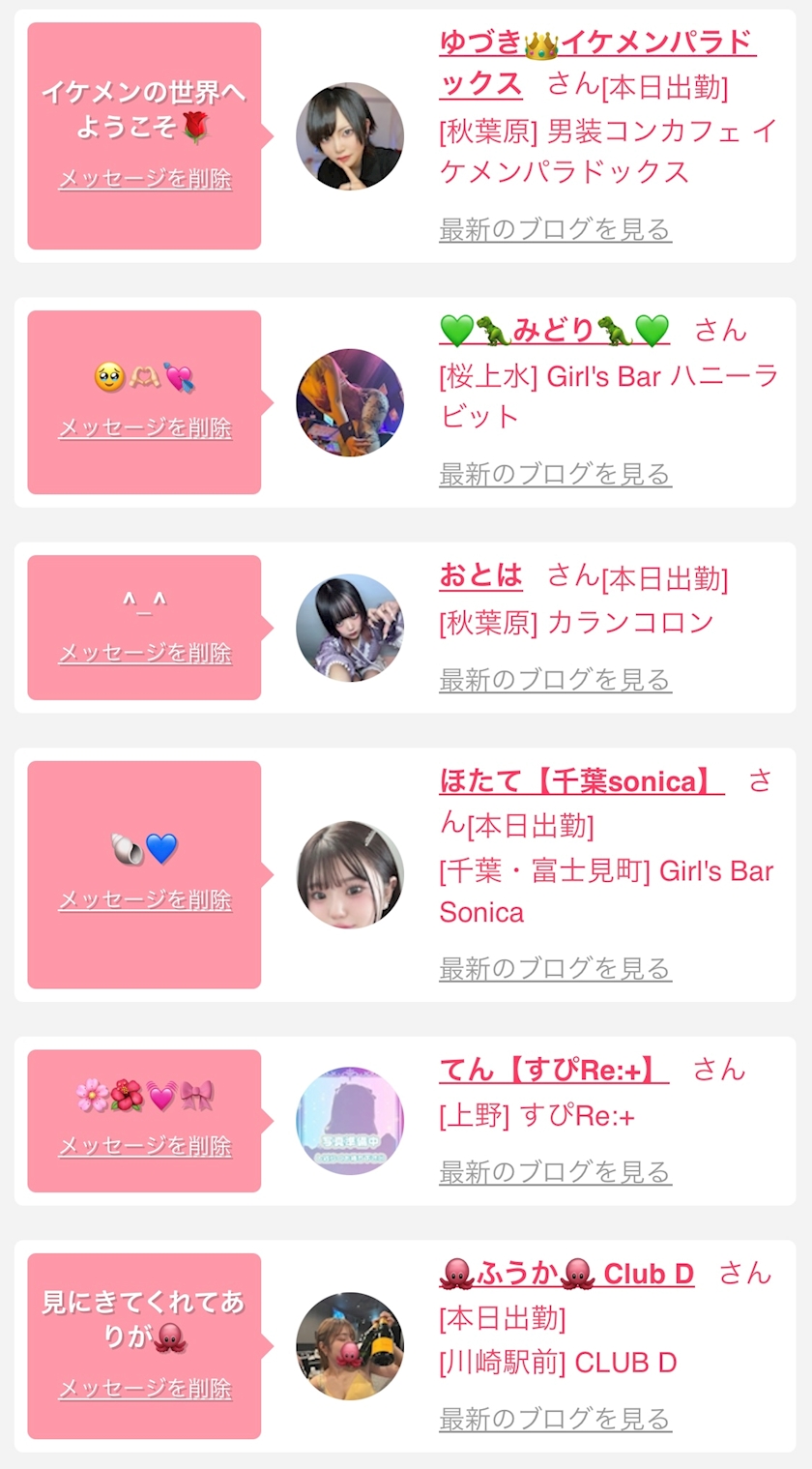
Task: Tap ほたて's round profile photo
Action: (x=350, y=875)
